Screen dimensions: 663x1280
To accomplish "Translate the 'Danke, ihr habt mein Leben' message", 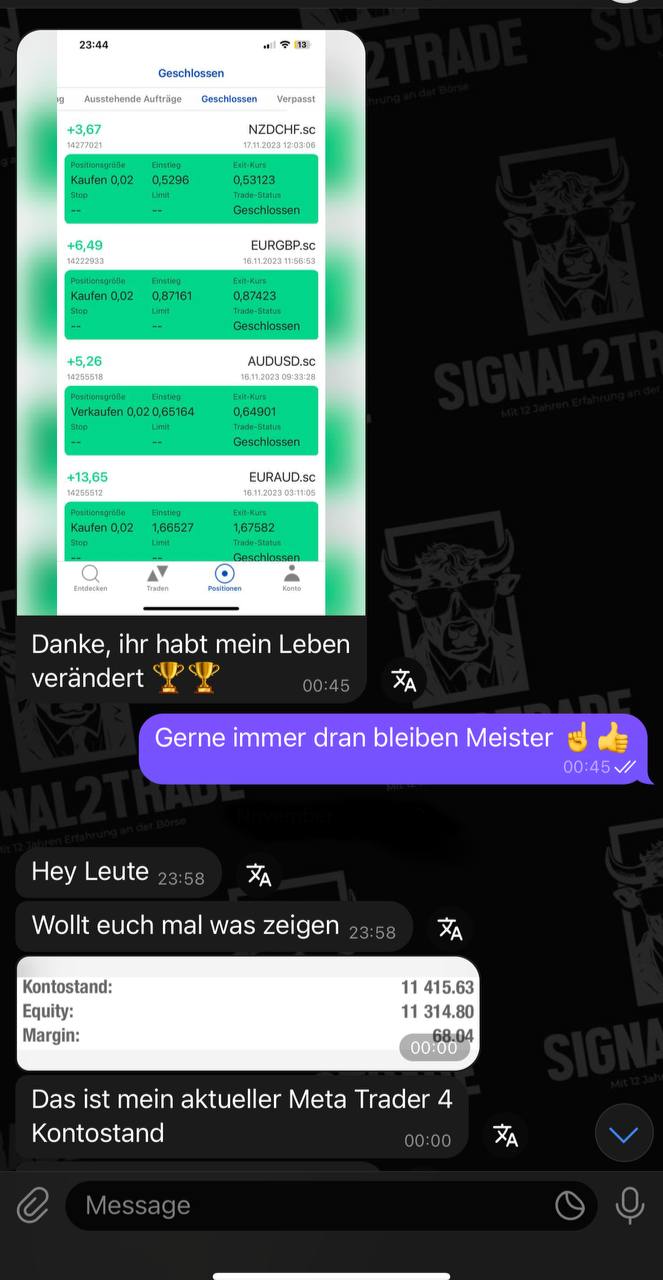I will (404, 681).
